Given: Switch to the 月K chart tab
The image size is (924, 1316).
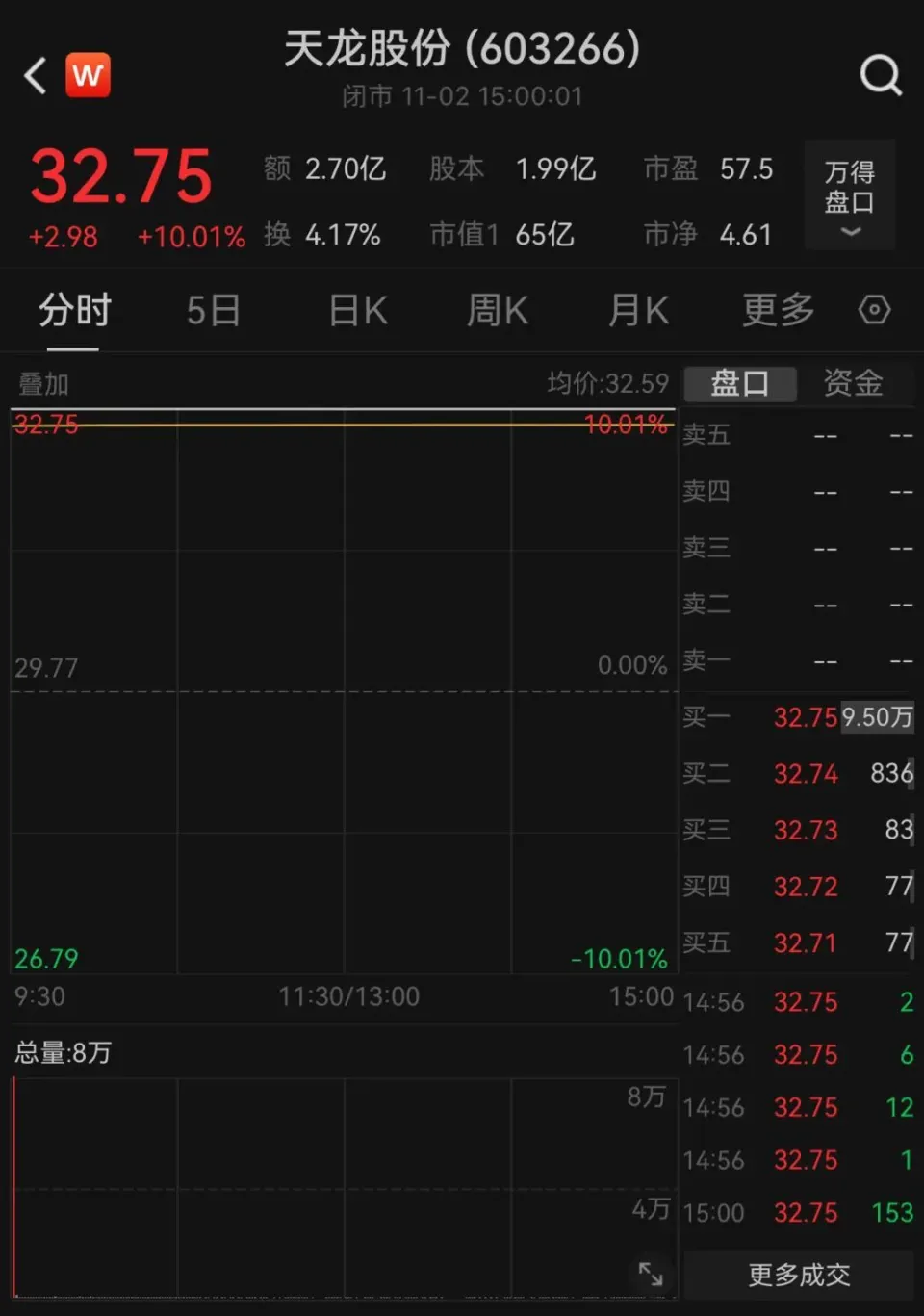Looking at the screenshot, I should click(637, 311).
